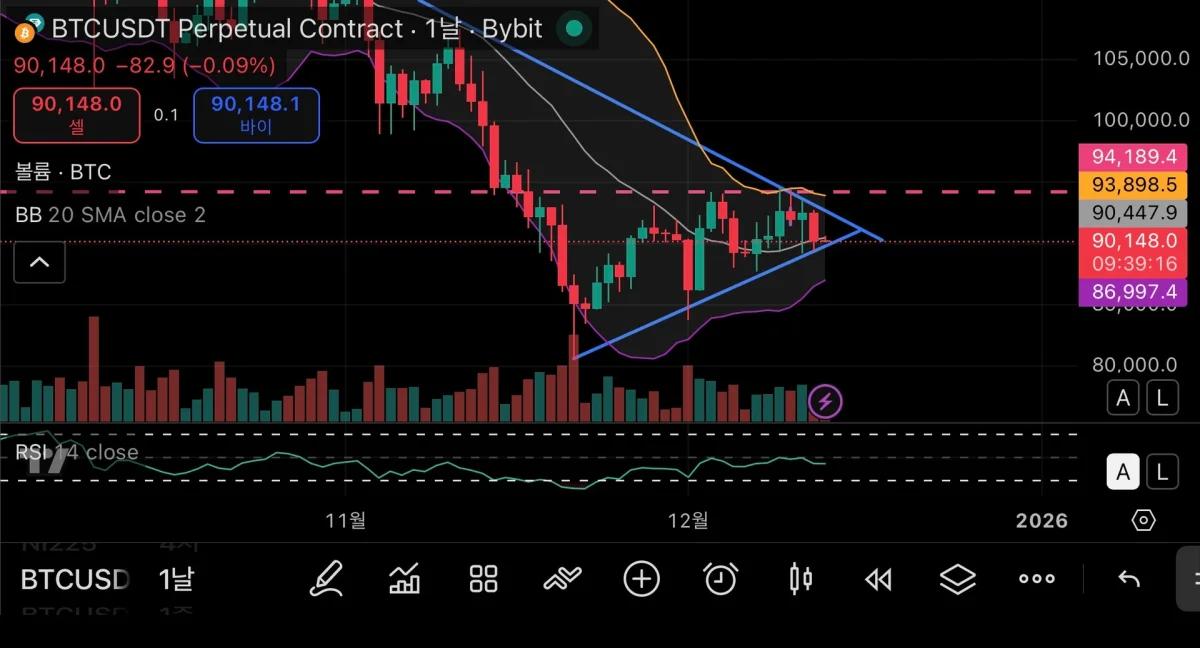Start bar replay with the rewind icon
The image size is (1200, 648).
pyautogui.click(x=878, y=579)
